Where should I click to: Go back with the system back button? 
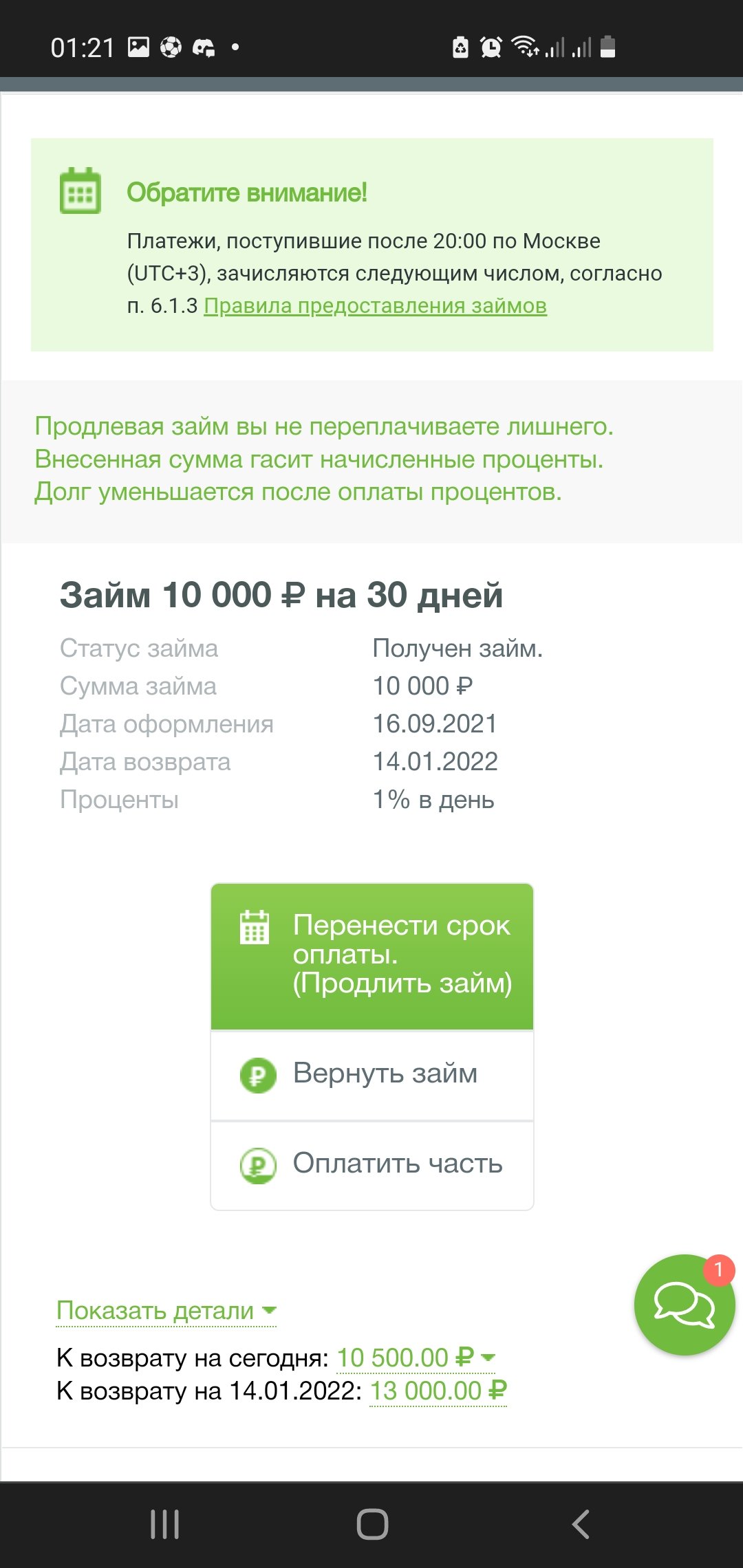click(581, 1524)
